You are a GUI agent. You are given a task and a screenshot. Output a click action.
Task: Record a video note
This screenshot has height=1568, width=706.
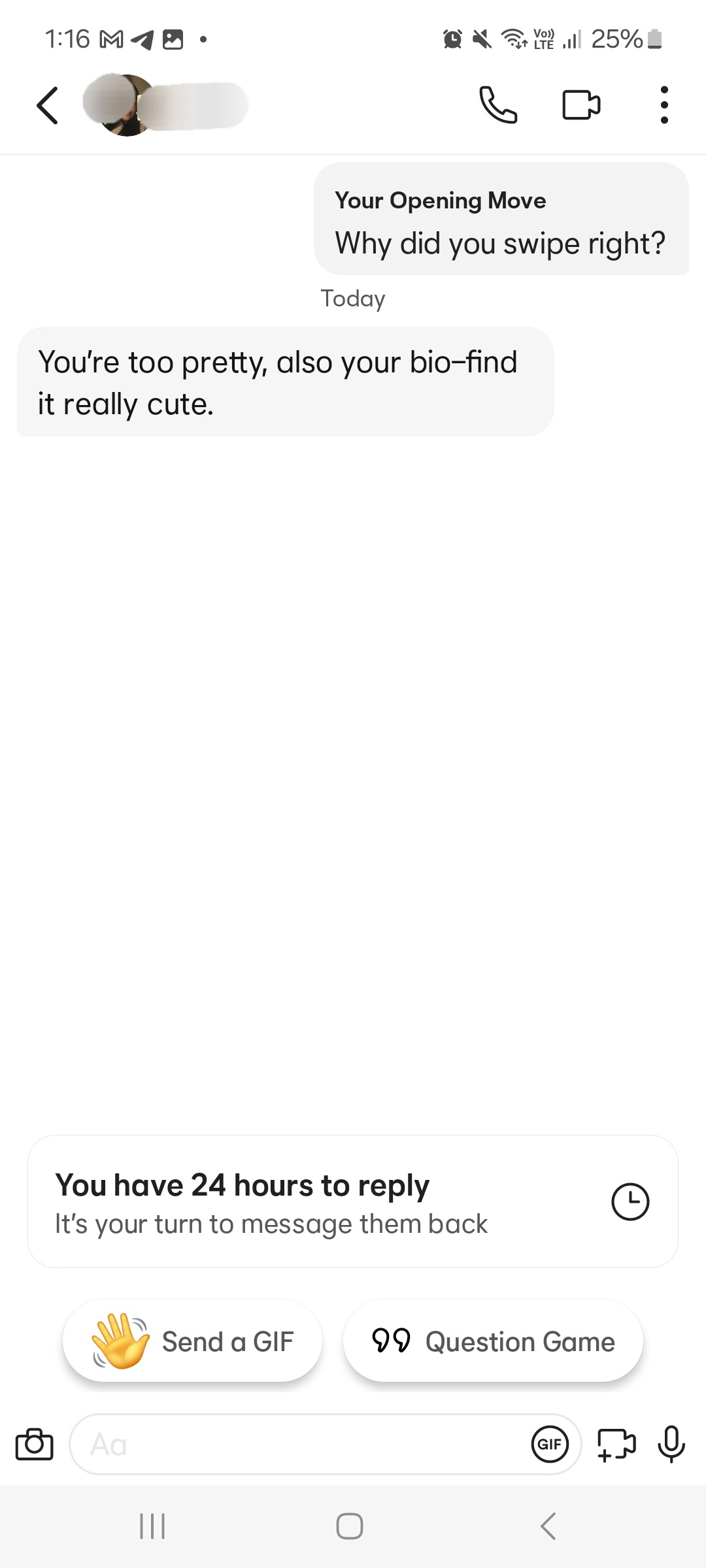tap(616, 1445)
